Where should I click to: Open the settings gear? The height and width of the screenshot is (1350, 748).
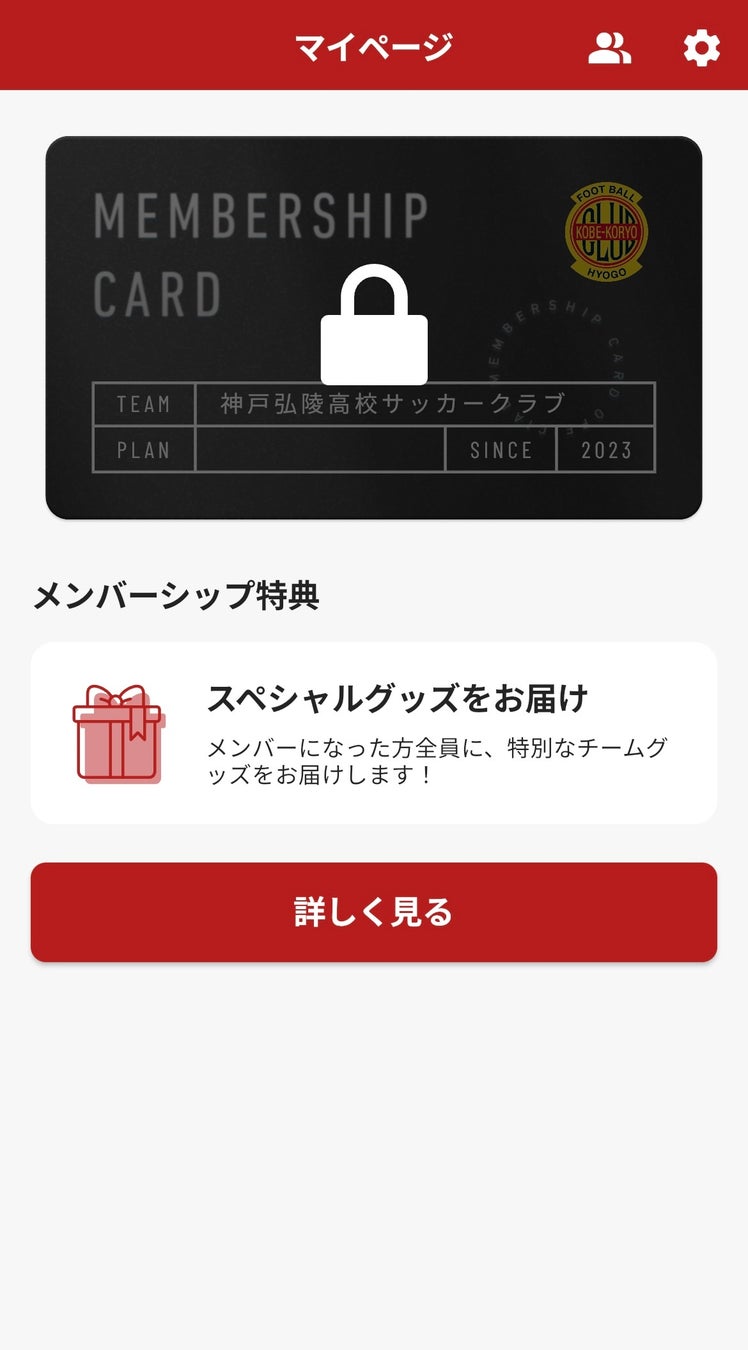point(701,48)
